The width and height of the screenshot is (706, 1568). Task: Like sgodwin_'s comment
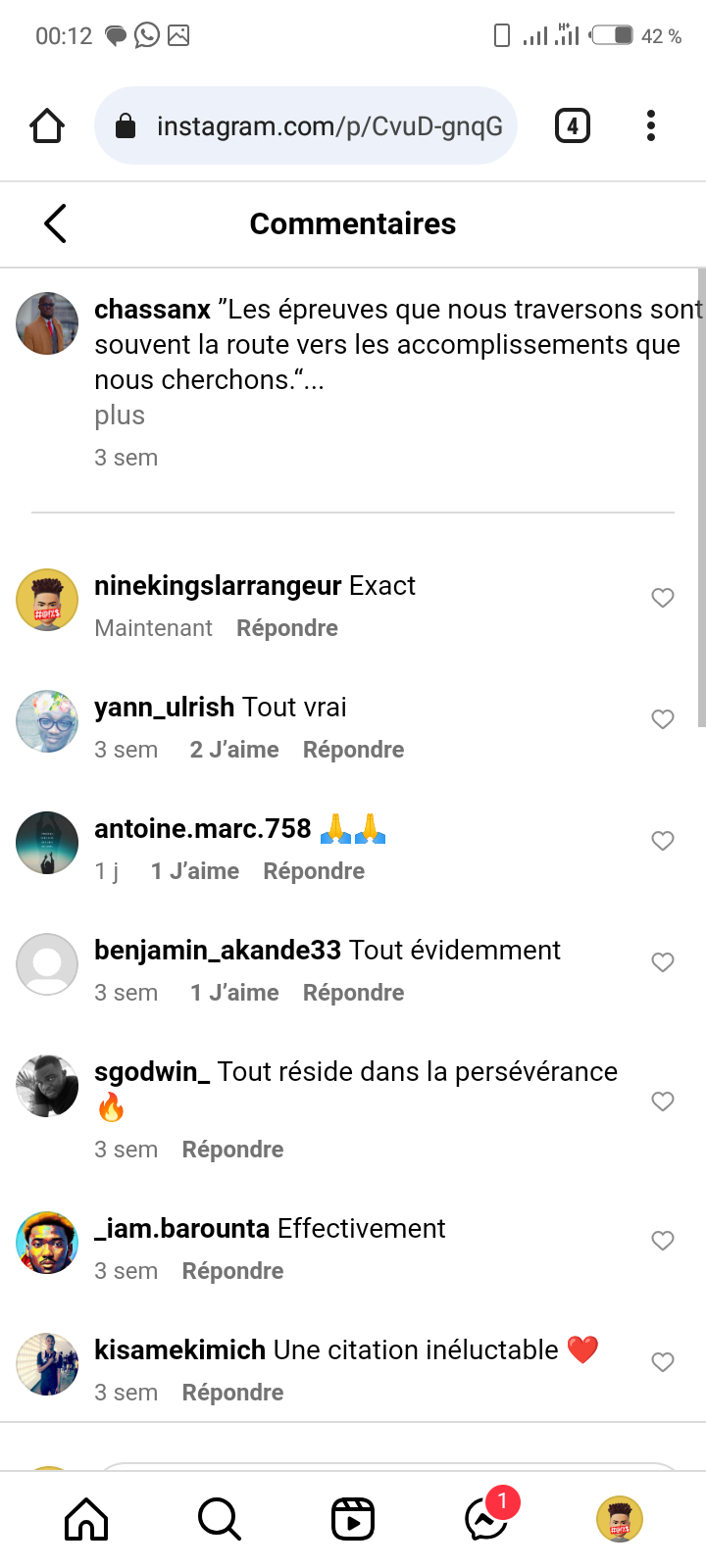(663, 1102)
